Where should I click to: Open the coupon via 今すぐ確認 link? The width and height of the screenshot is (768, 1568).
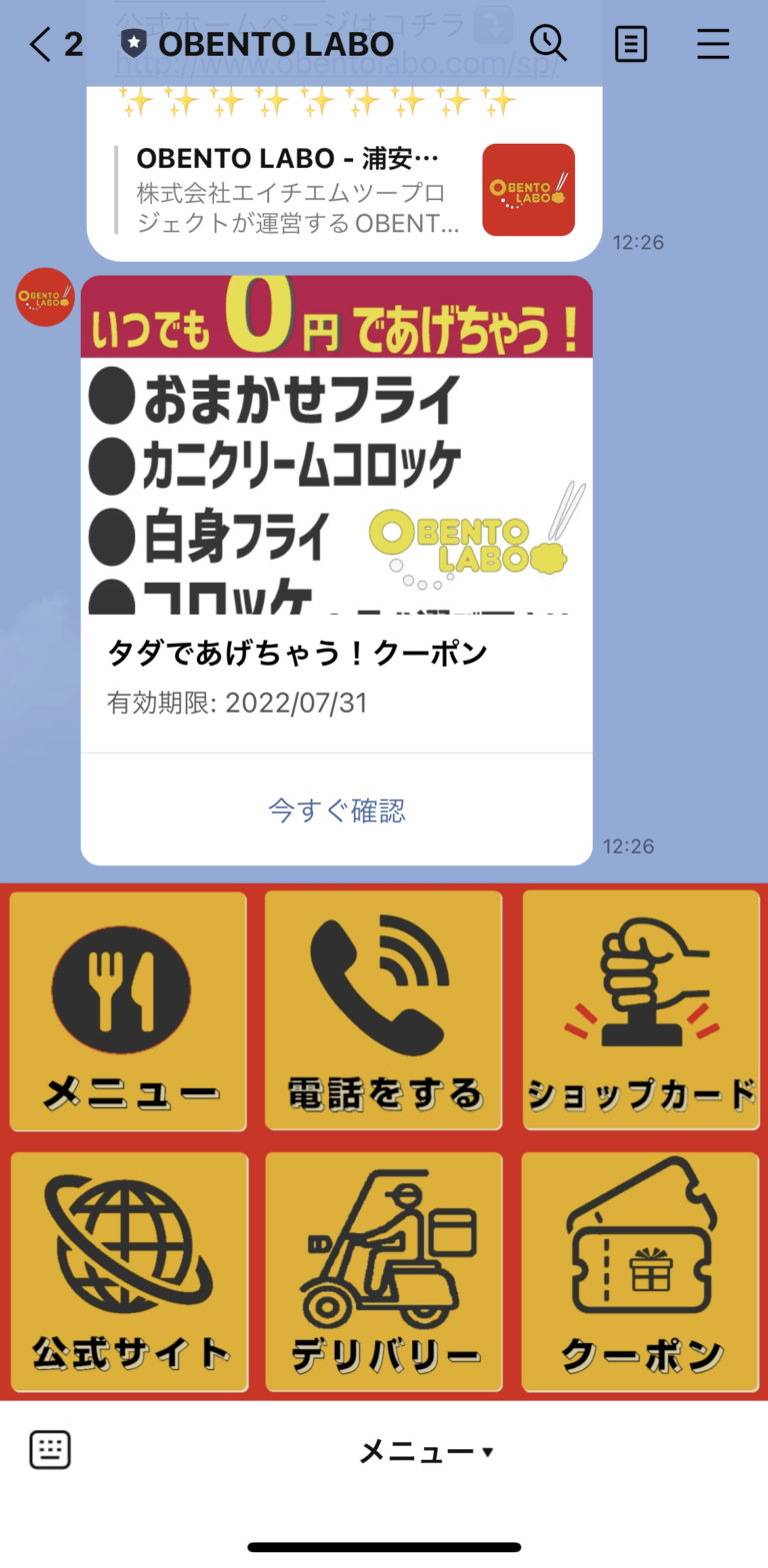[x=336, y=811]
